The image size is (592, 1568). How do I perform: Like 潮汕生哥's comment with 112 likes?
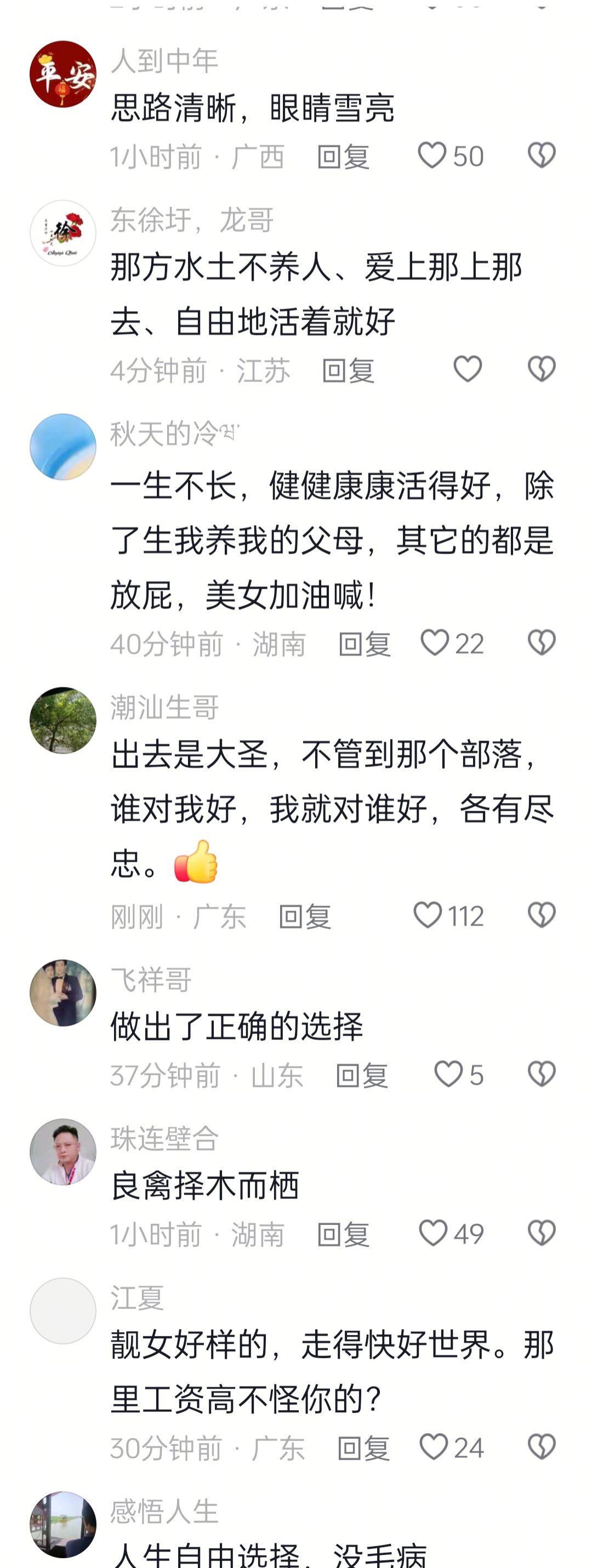click(x=428, y=915)
